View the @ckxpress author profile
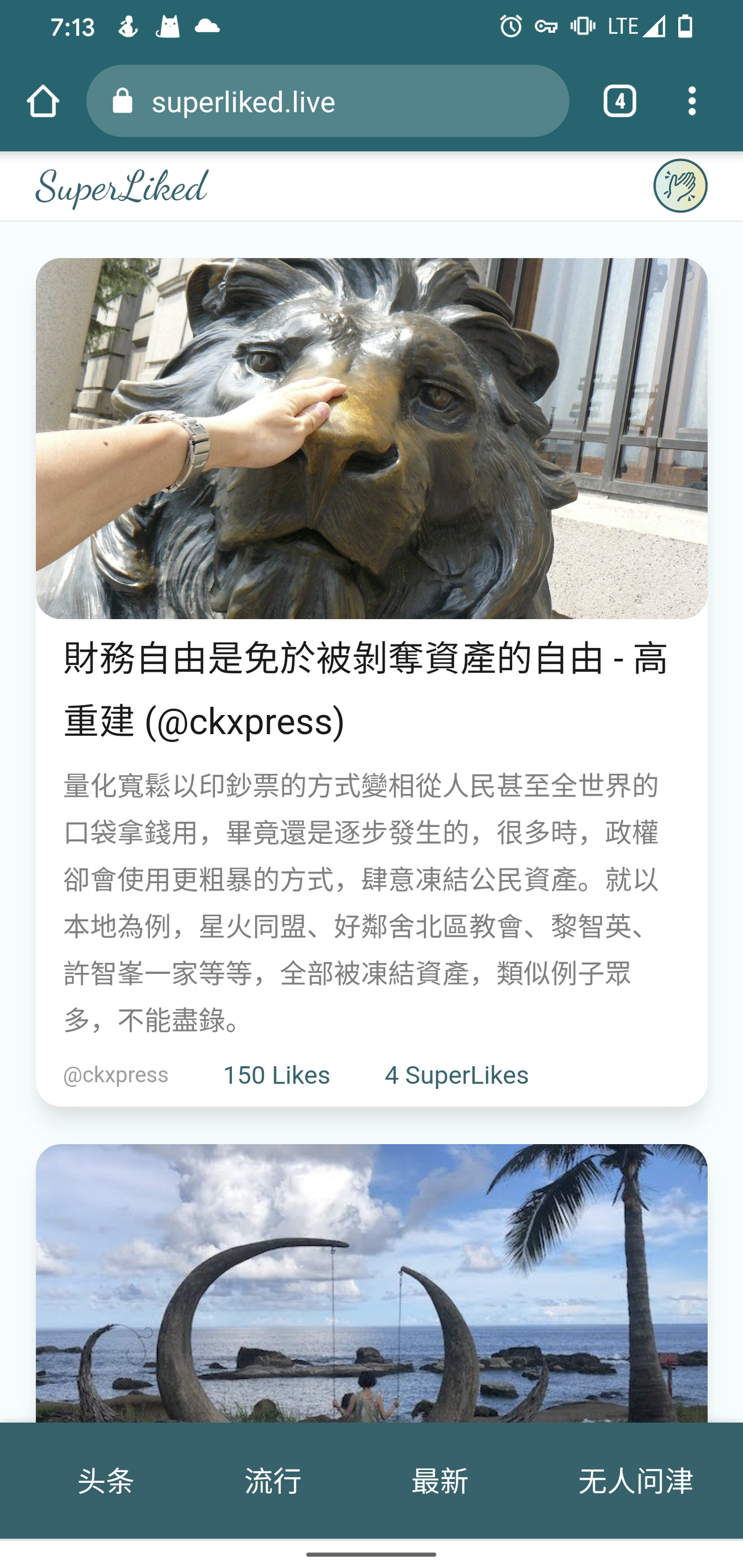 [116, 1075]
